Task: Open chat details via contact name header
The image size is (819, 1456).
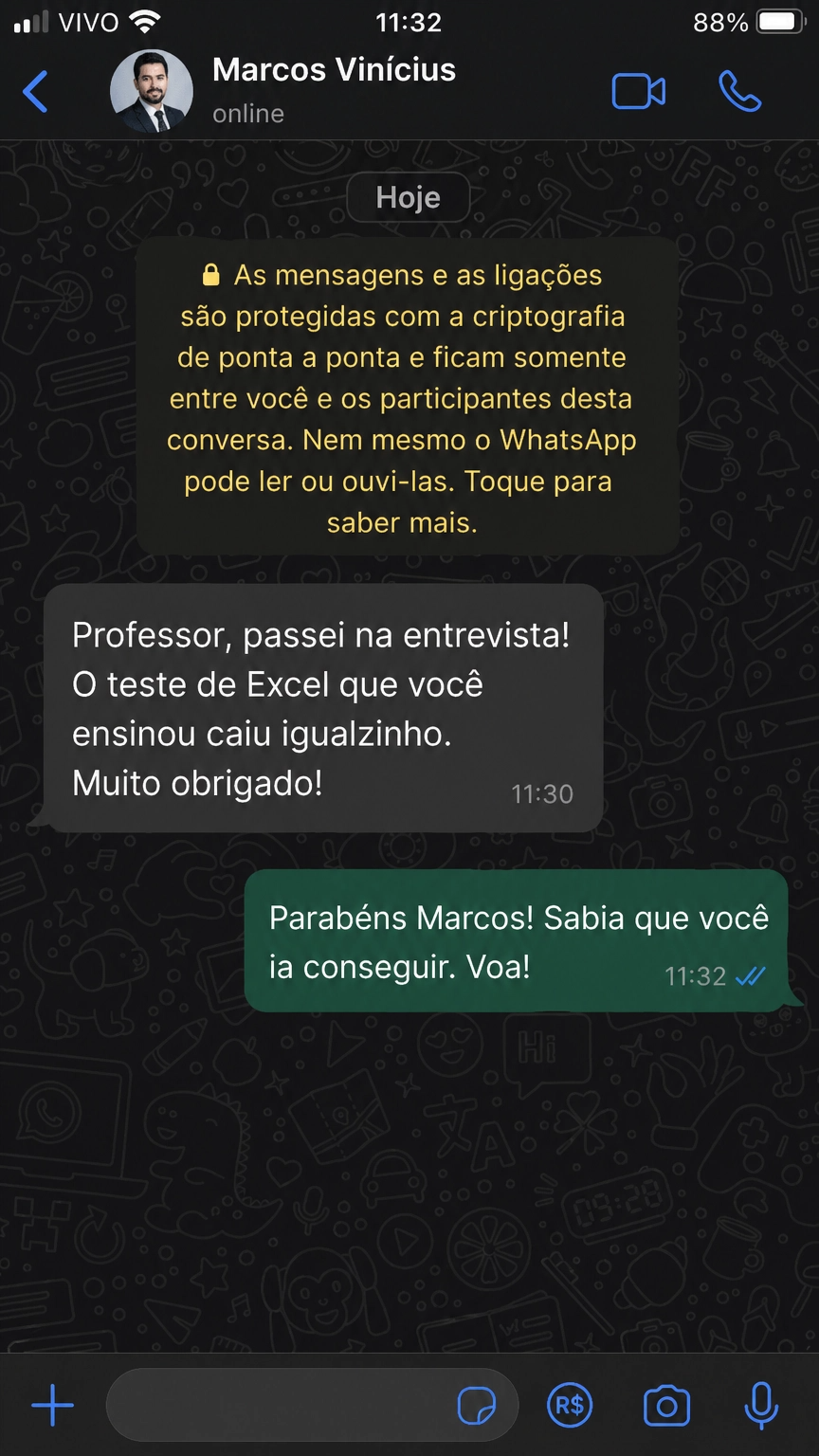Action: coord(335,69)
